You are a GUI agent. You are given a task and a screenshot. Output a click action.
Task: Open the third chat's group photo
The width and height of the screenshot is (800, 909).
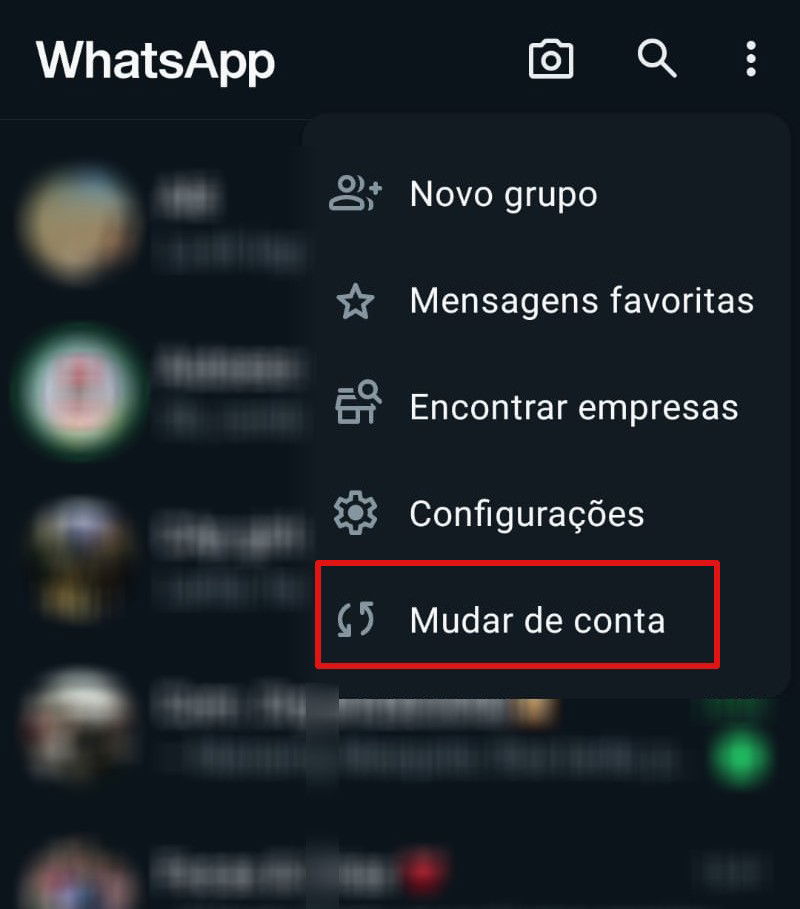[78, 562]
